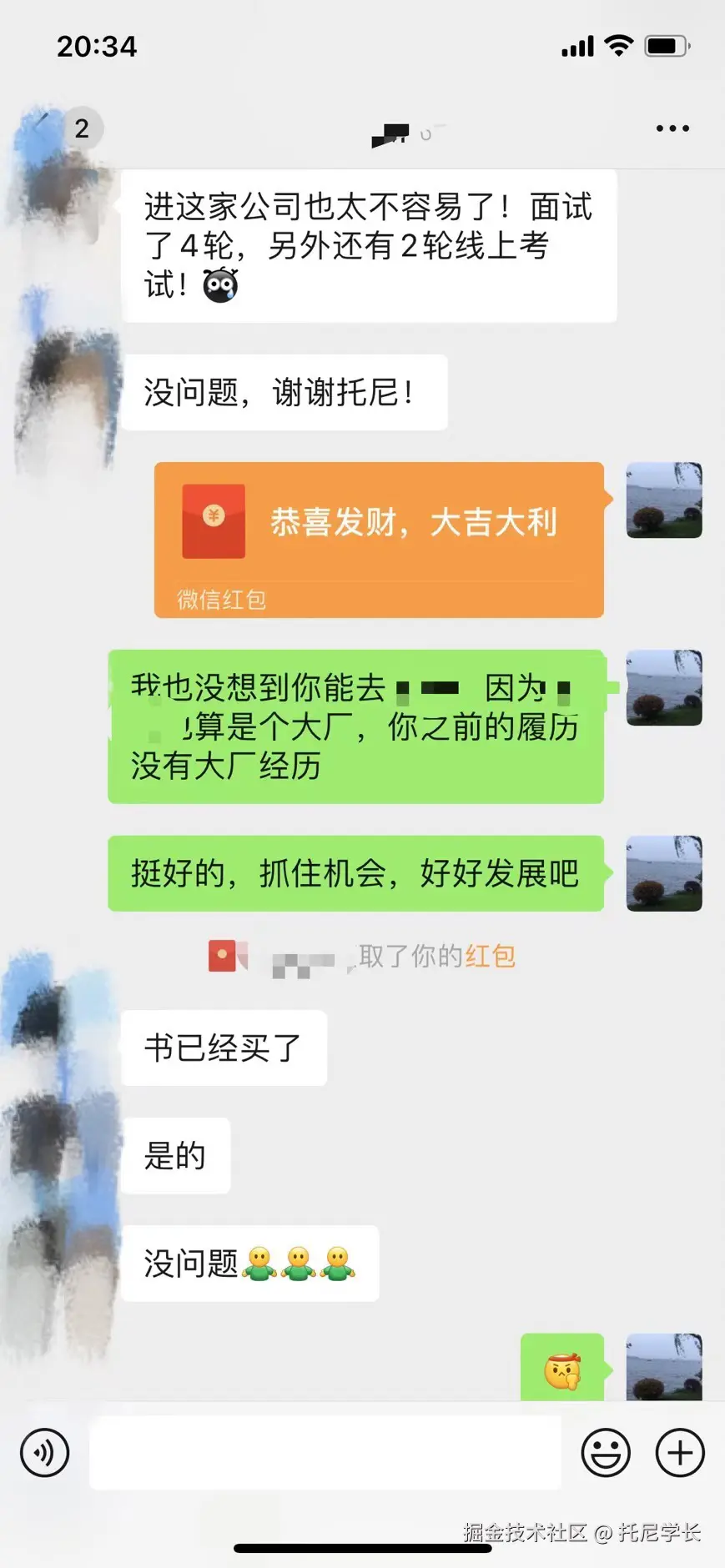Tap the message input field at the bottom

point(325,1452)
